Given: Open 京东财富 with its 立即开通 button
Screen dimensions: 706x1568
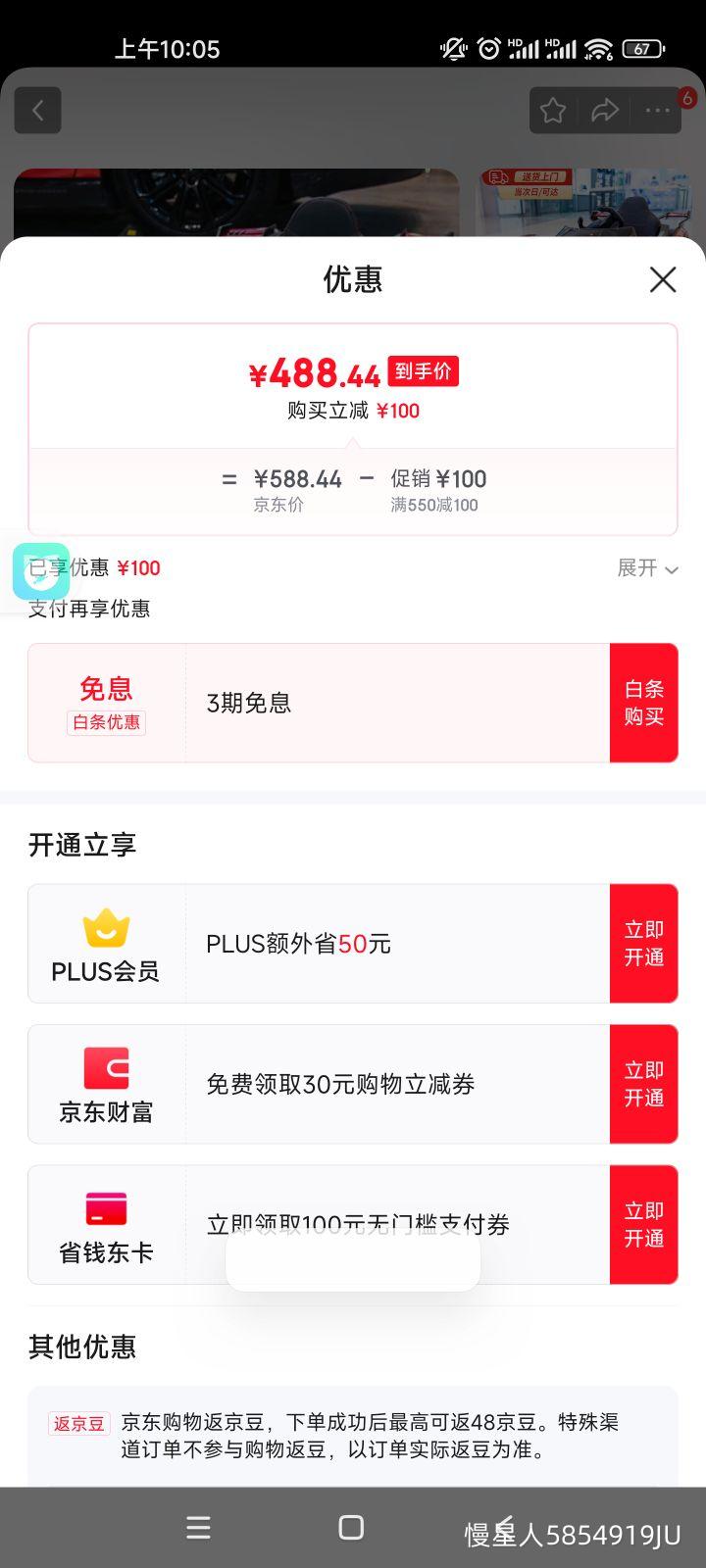Looking at the screenshot, I should click(643, 1084).
